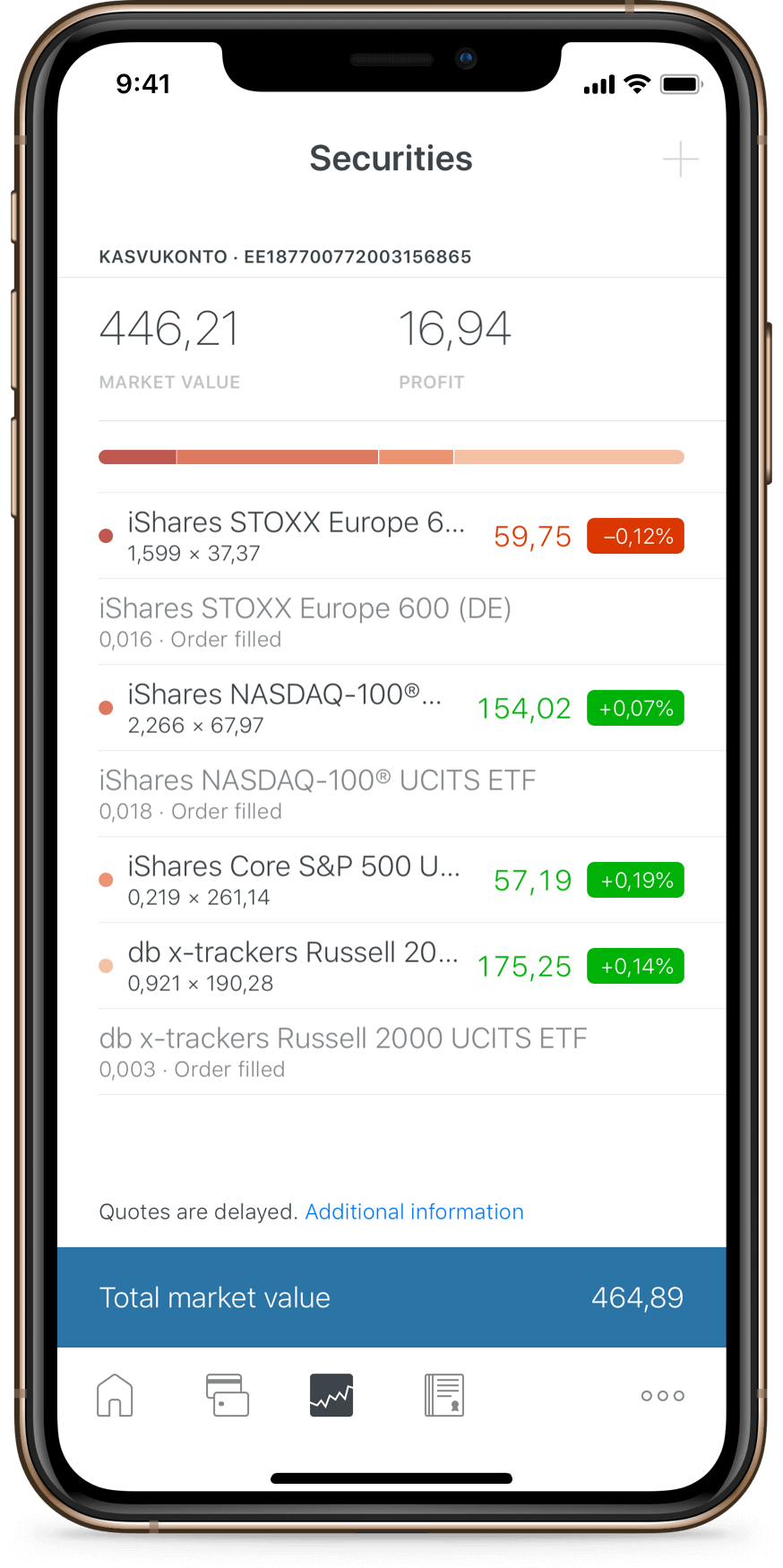This screenshot has height=1568, width=783.
Task: Switch to the documents tab
Action: 443,1395
